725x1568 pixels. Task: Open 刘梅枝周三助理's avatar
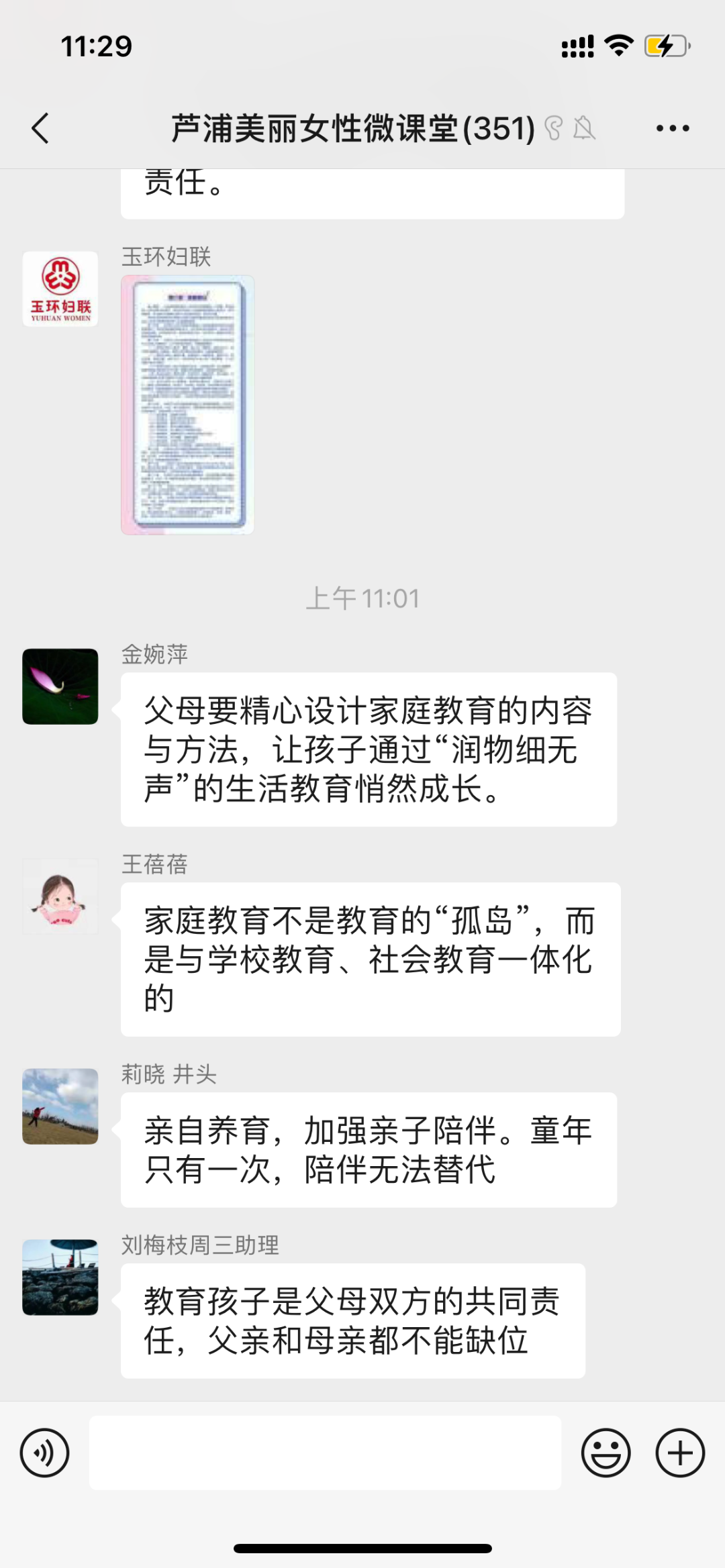pos(60,1277)
